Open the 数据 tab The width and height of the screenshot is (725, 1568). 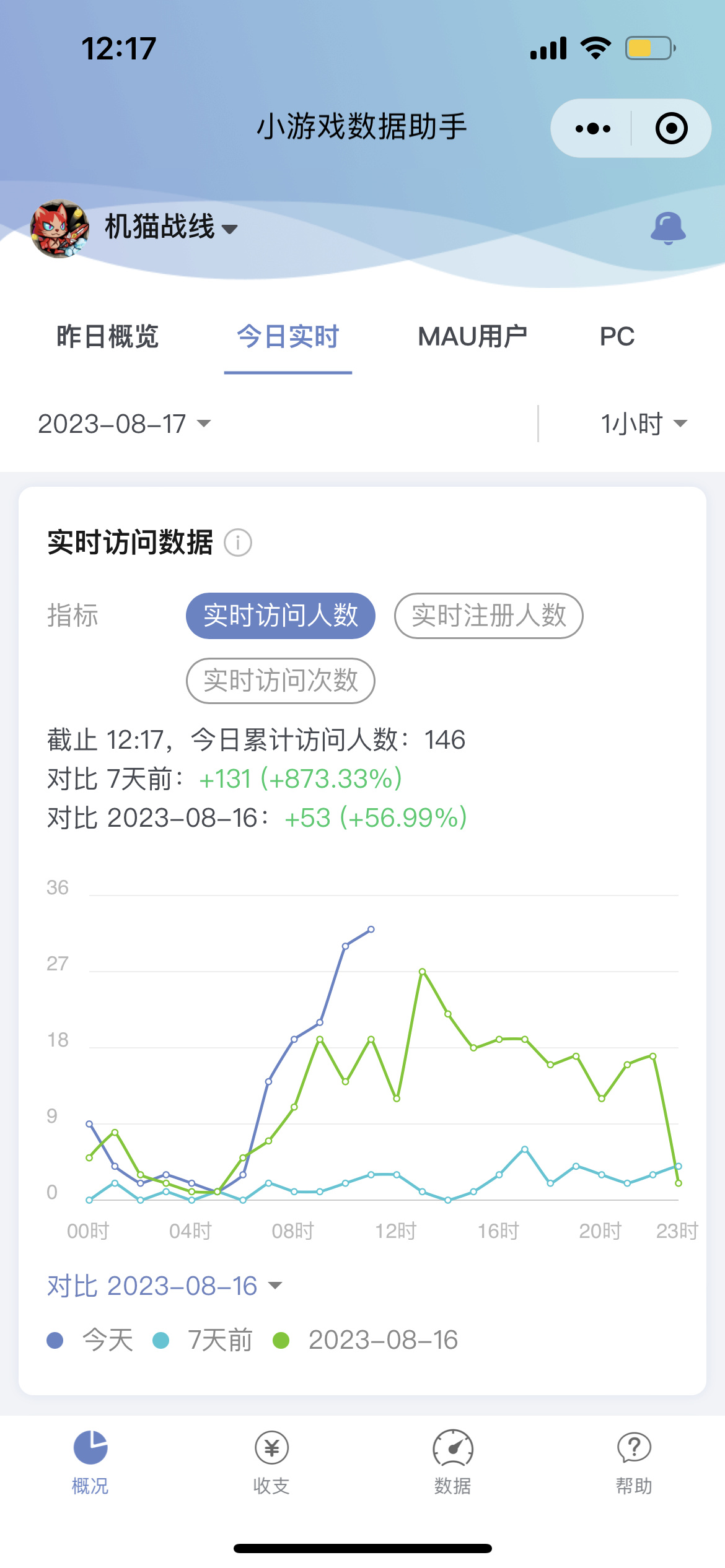click(453, 1461)
